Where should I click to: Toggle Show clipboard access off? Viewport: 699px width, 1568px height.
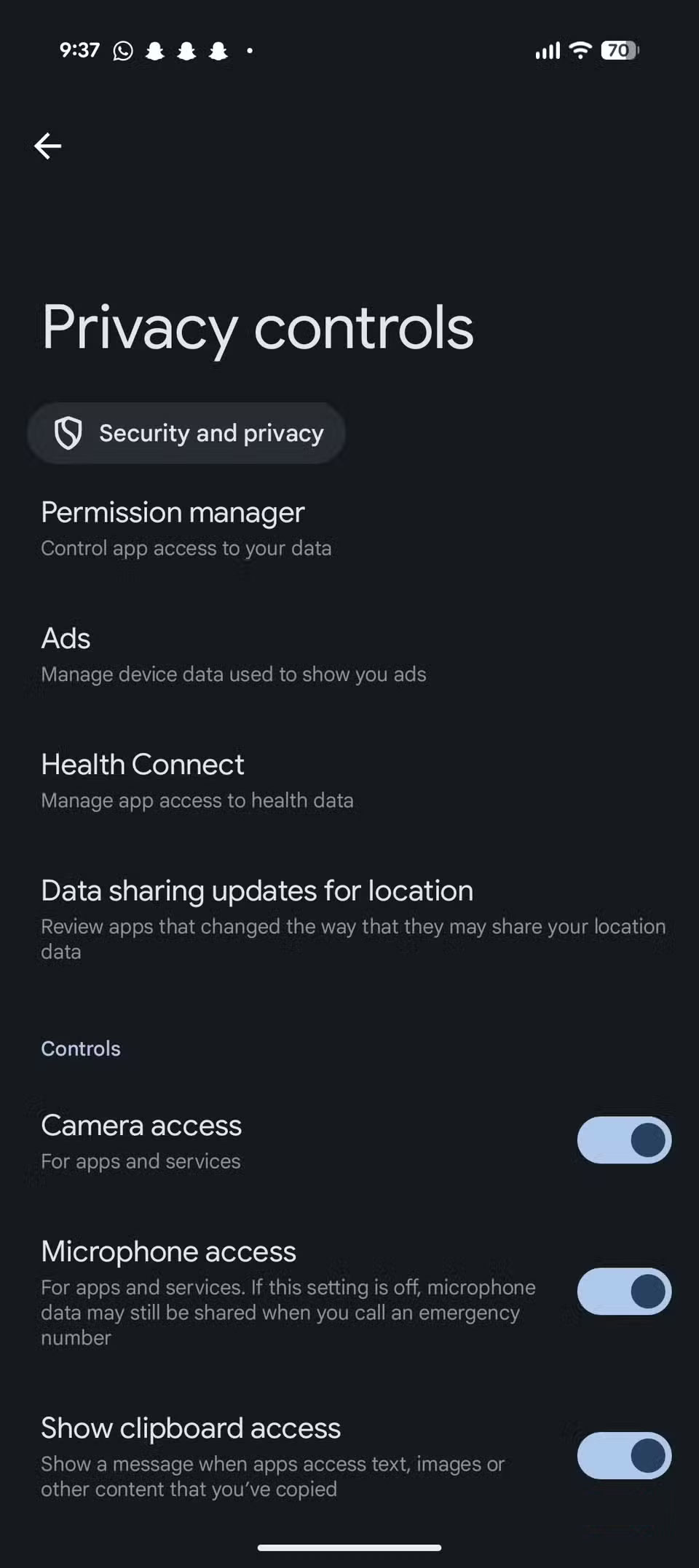pyautogui.click(x=624, y=1456)
